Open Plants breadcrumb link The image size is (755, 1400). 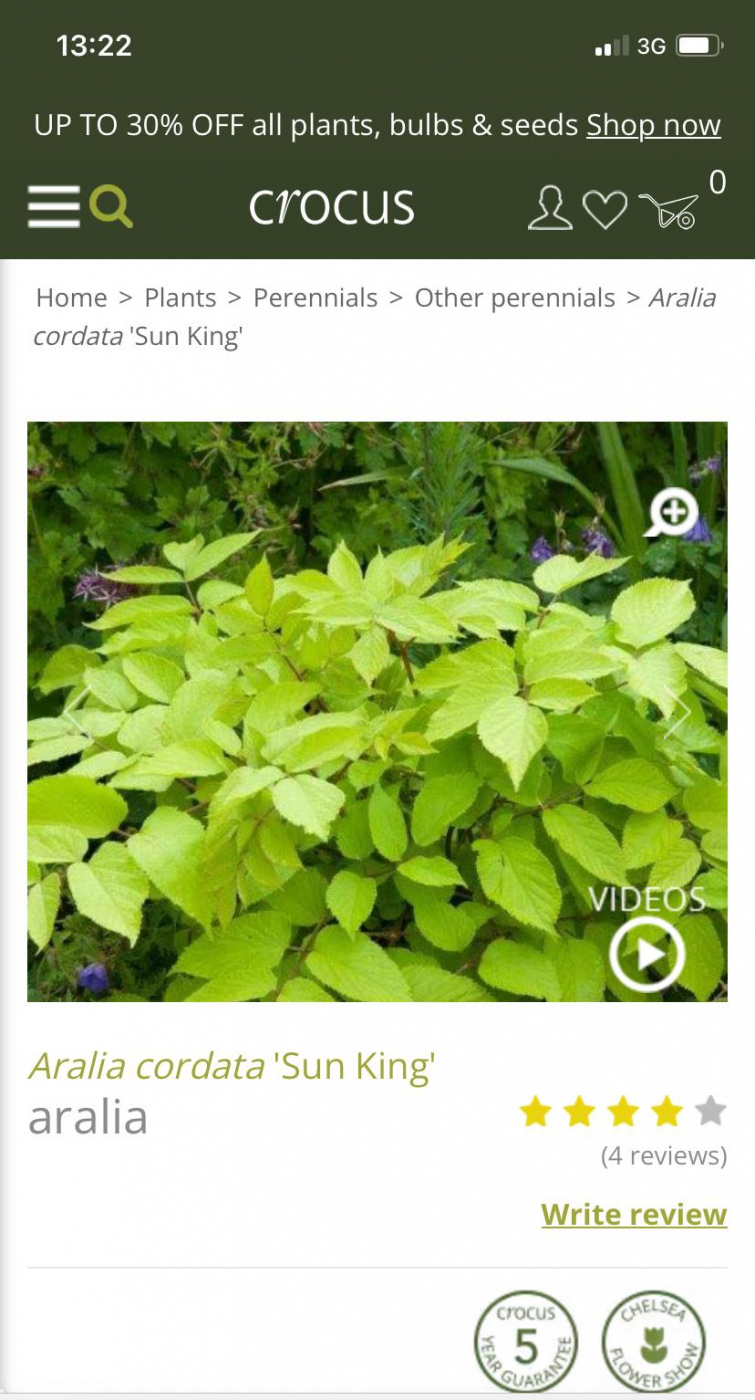point(180,298)
